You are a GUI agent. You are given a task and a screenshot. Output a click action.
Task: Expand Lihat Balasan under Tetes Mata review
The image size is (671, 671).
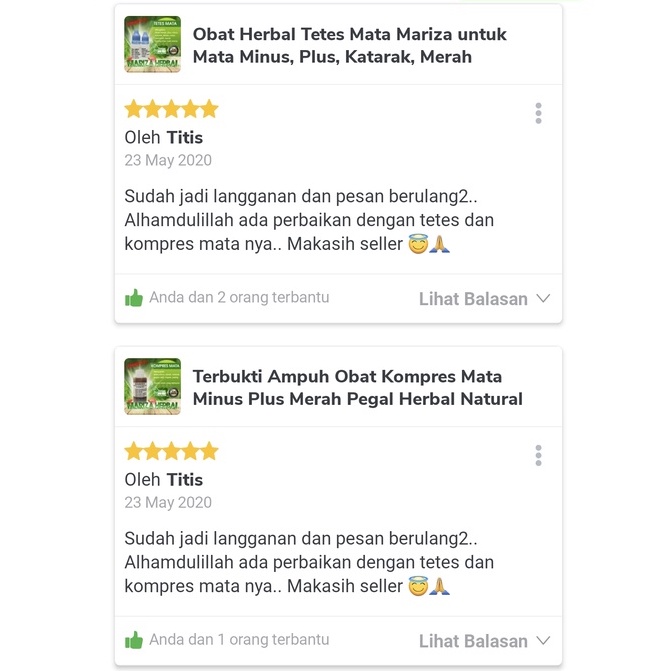484,298
